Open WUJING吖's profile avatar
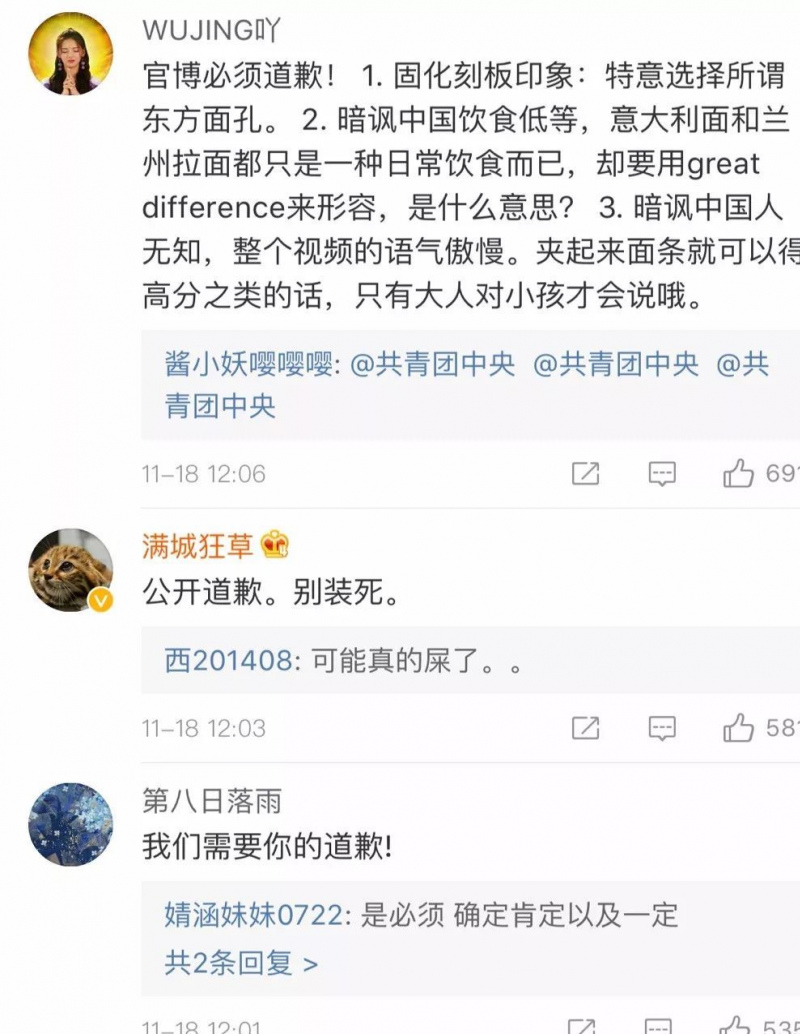 70,55
